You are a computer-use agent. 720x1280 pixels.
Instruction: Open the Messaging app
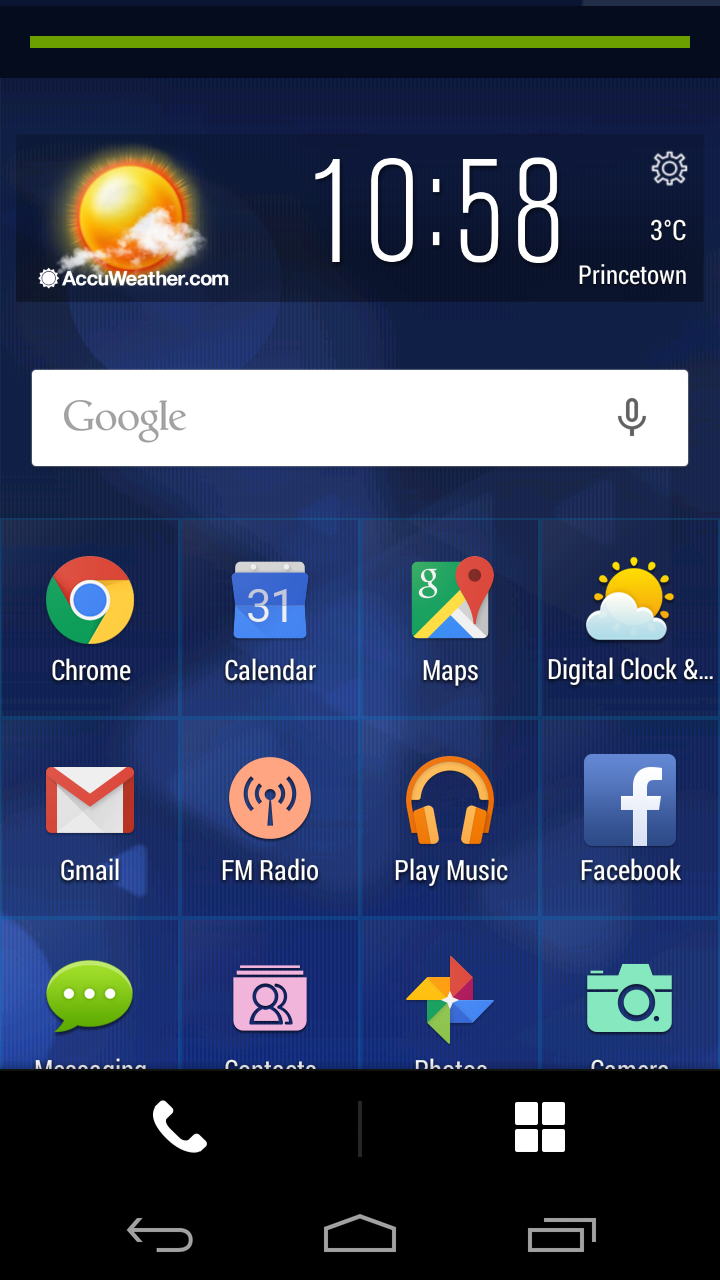[90, 999]
